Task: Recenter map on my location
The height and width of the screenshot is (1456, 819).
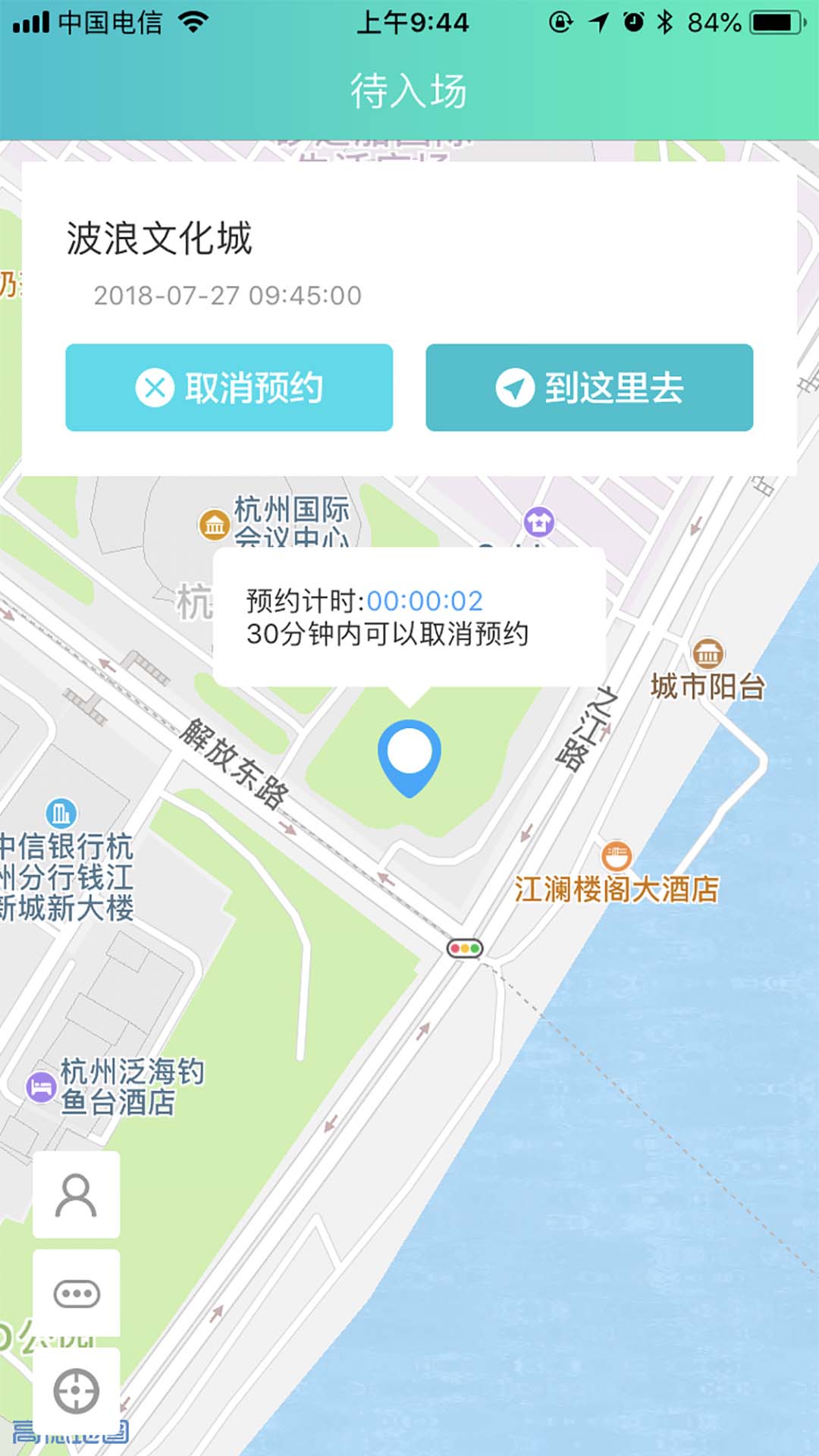Action: pos(77,1392)
